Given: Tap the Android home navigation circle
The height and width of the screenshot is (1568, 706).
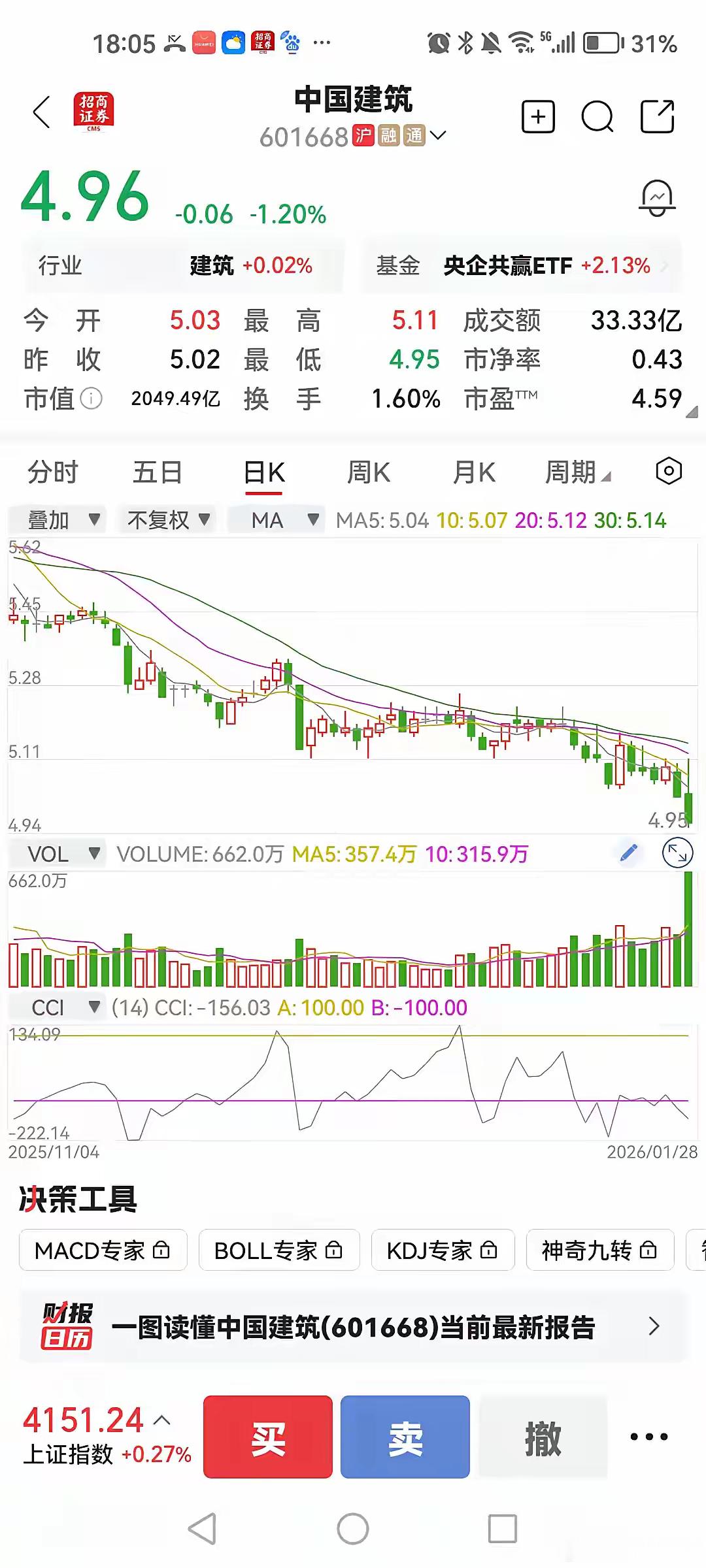Looking at the screenshot, I should click(352, 1529).
